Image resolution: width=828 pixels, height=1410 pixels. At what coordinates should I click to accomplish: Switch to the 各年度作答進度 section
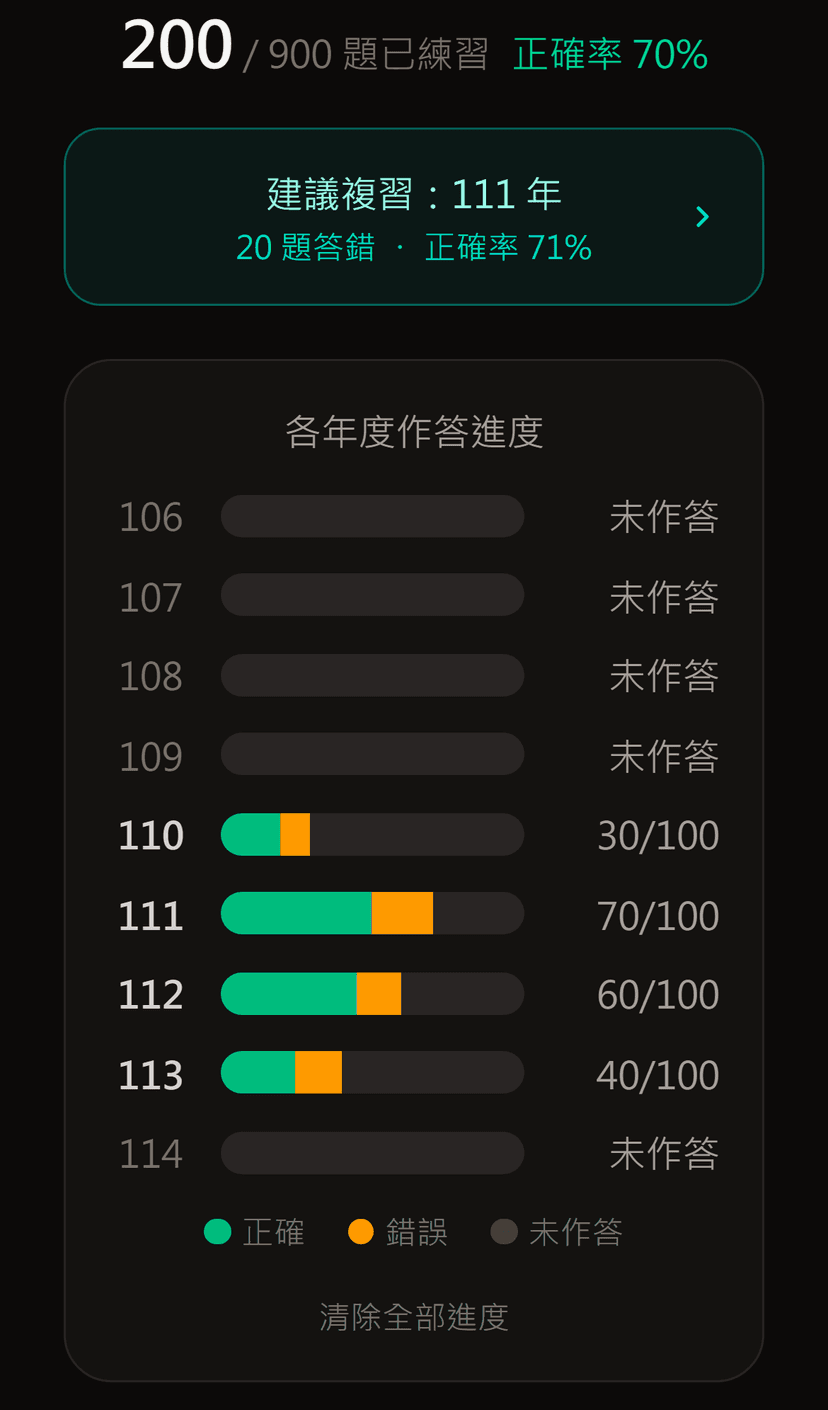413,432
